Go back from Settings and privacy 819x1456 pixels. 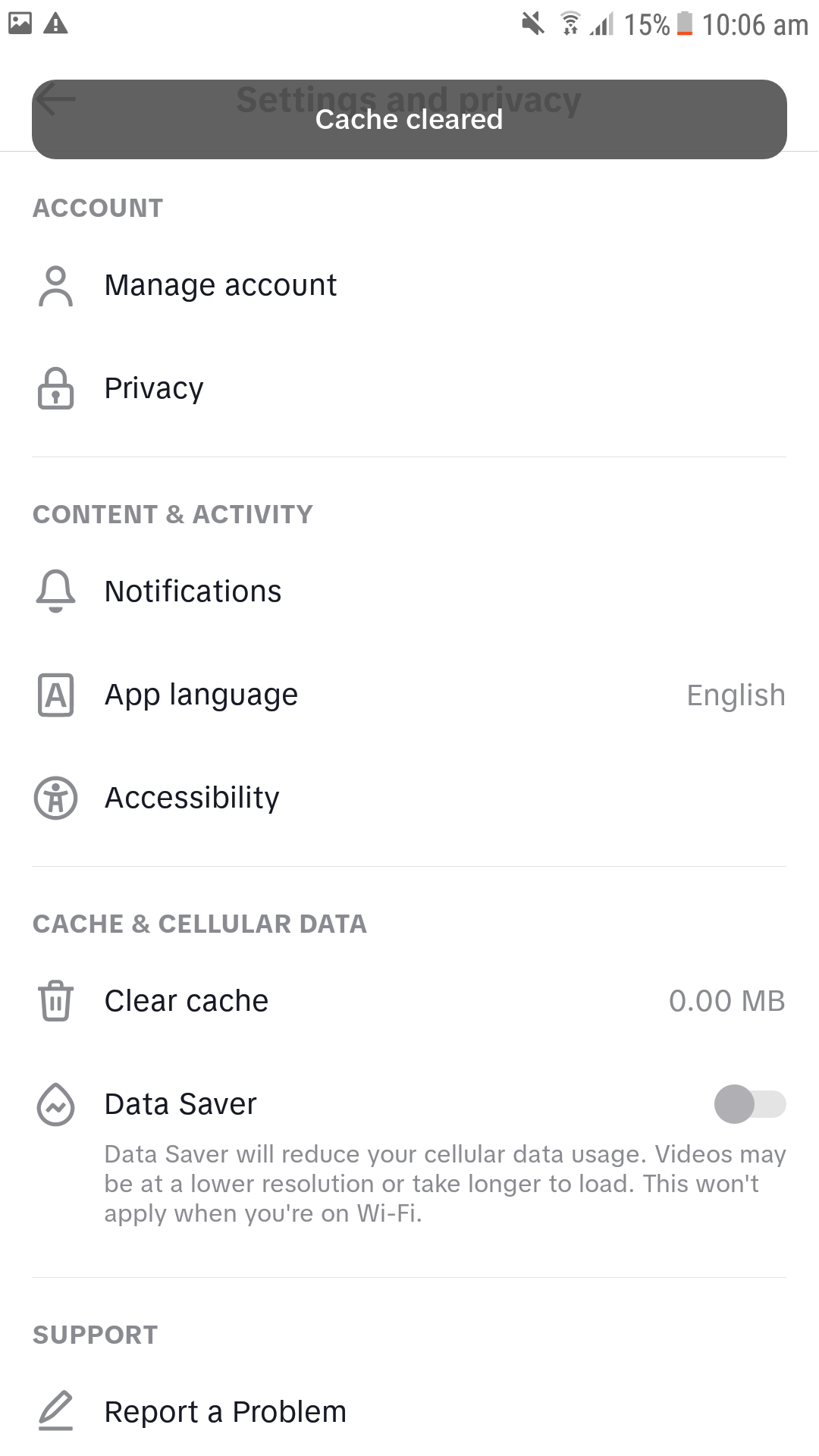(x=56, y=99)
